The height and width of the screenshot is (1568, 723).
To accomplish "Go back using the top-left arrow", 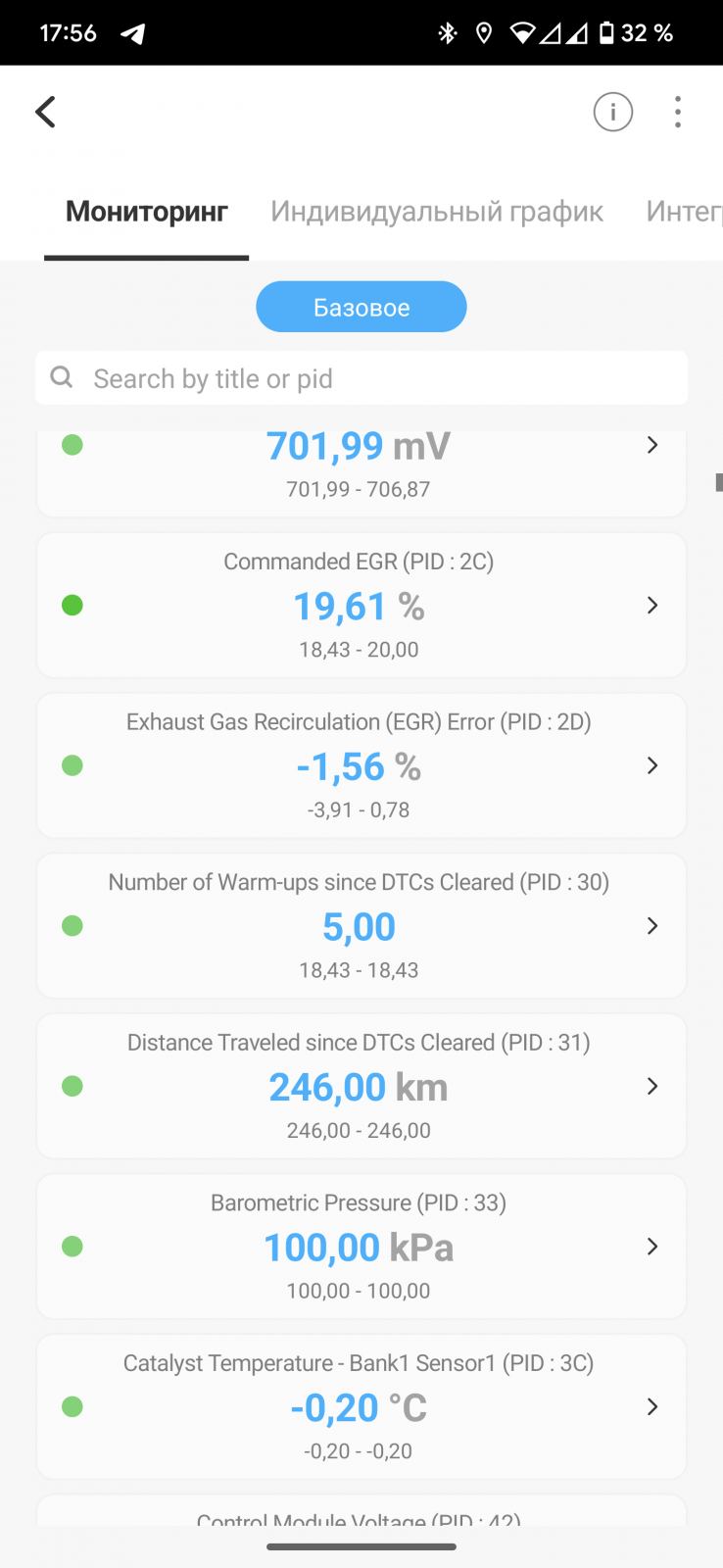I will [x=46, y=112].
